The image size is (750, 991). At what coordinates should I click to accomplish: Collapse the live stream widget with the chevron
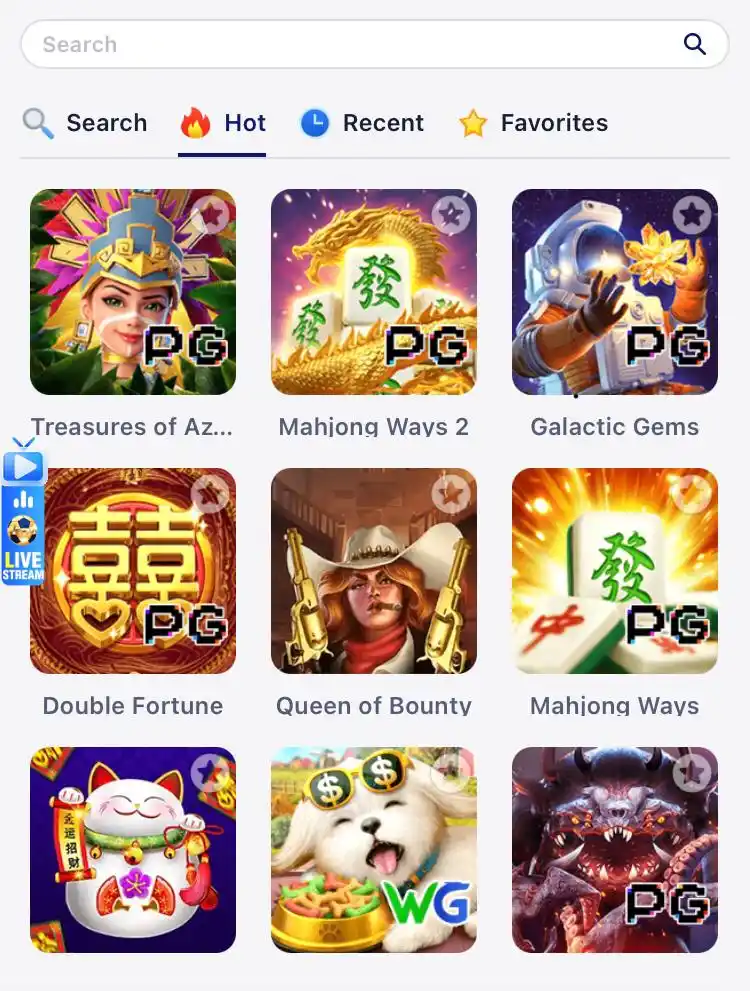(x=23, y=440)
